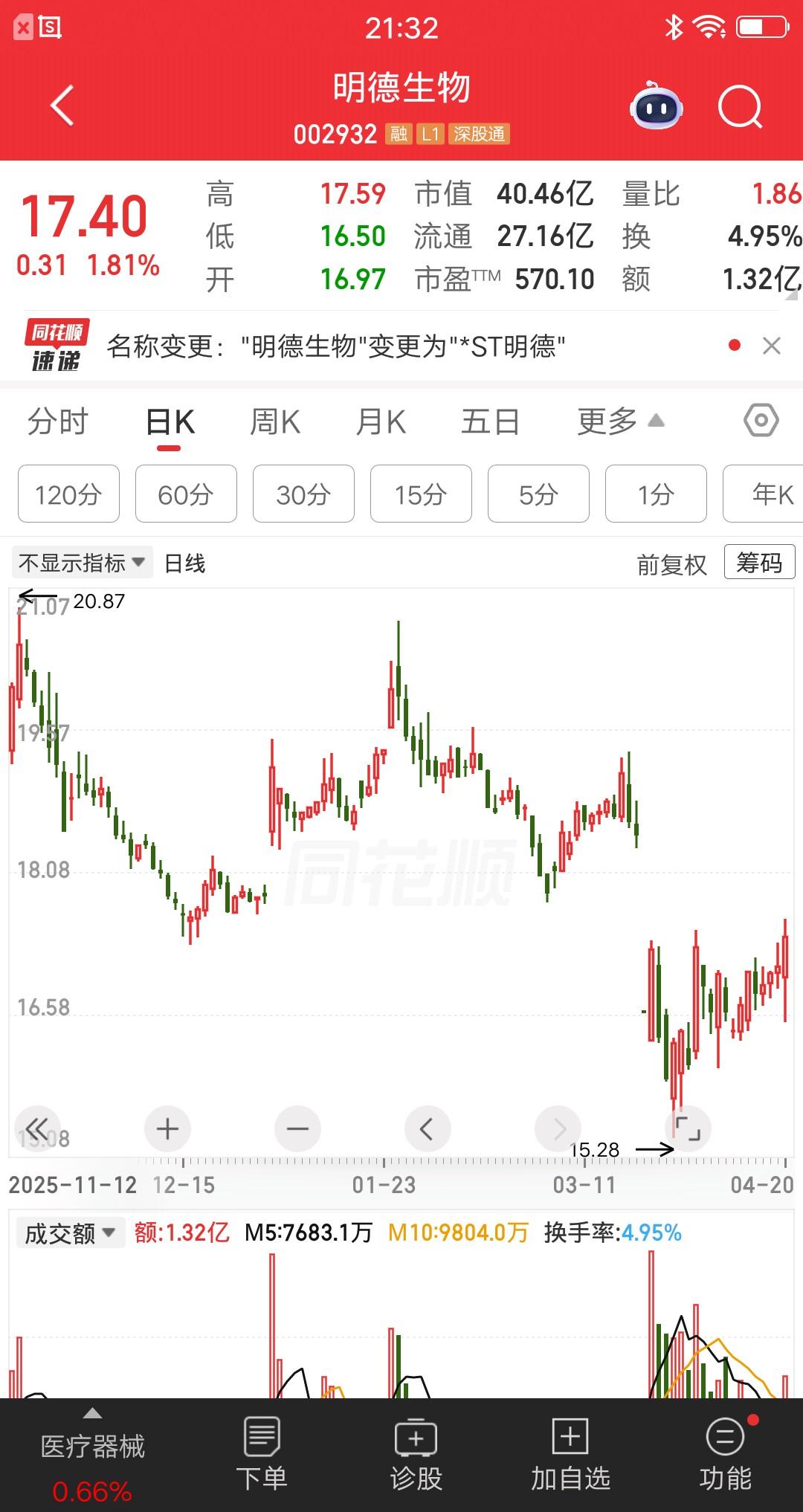
Task: Expand the chart to fullscreen view
Action: click(x=688, y=1128)
